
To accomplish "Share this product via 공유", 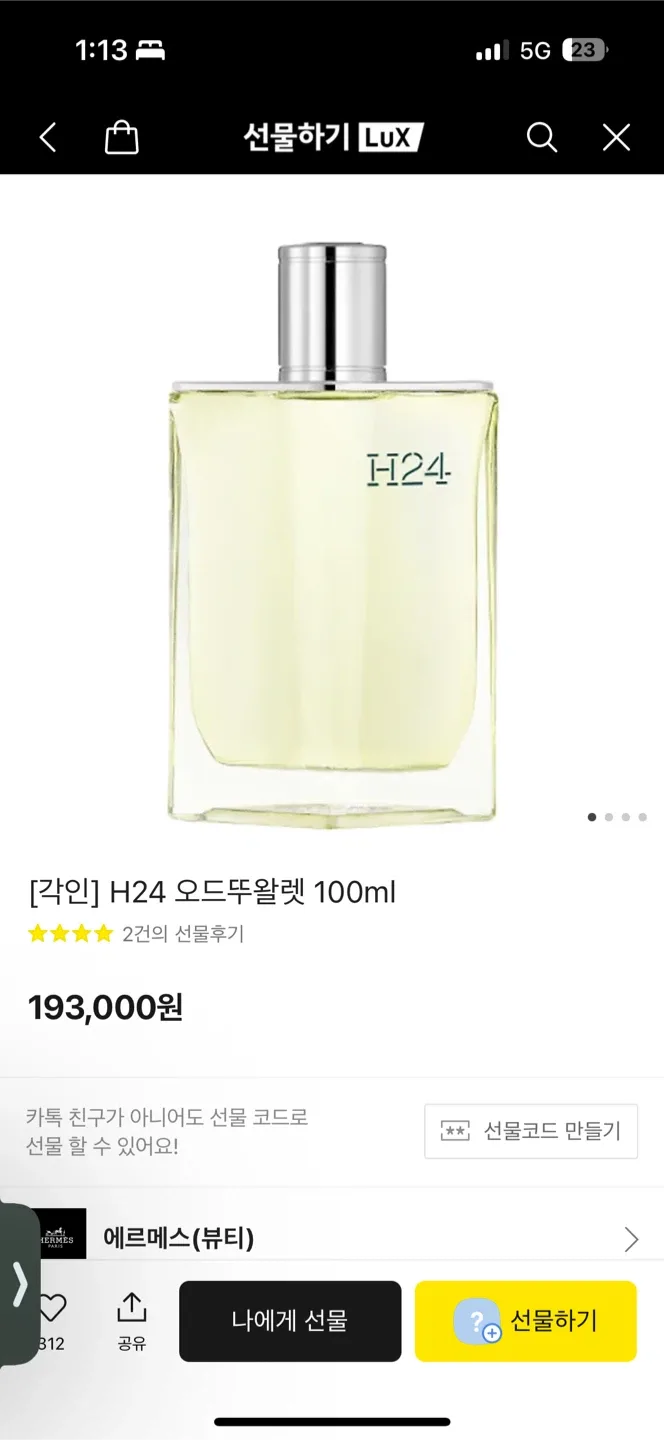I will tap(132, 1320).
